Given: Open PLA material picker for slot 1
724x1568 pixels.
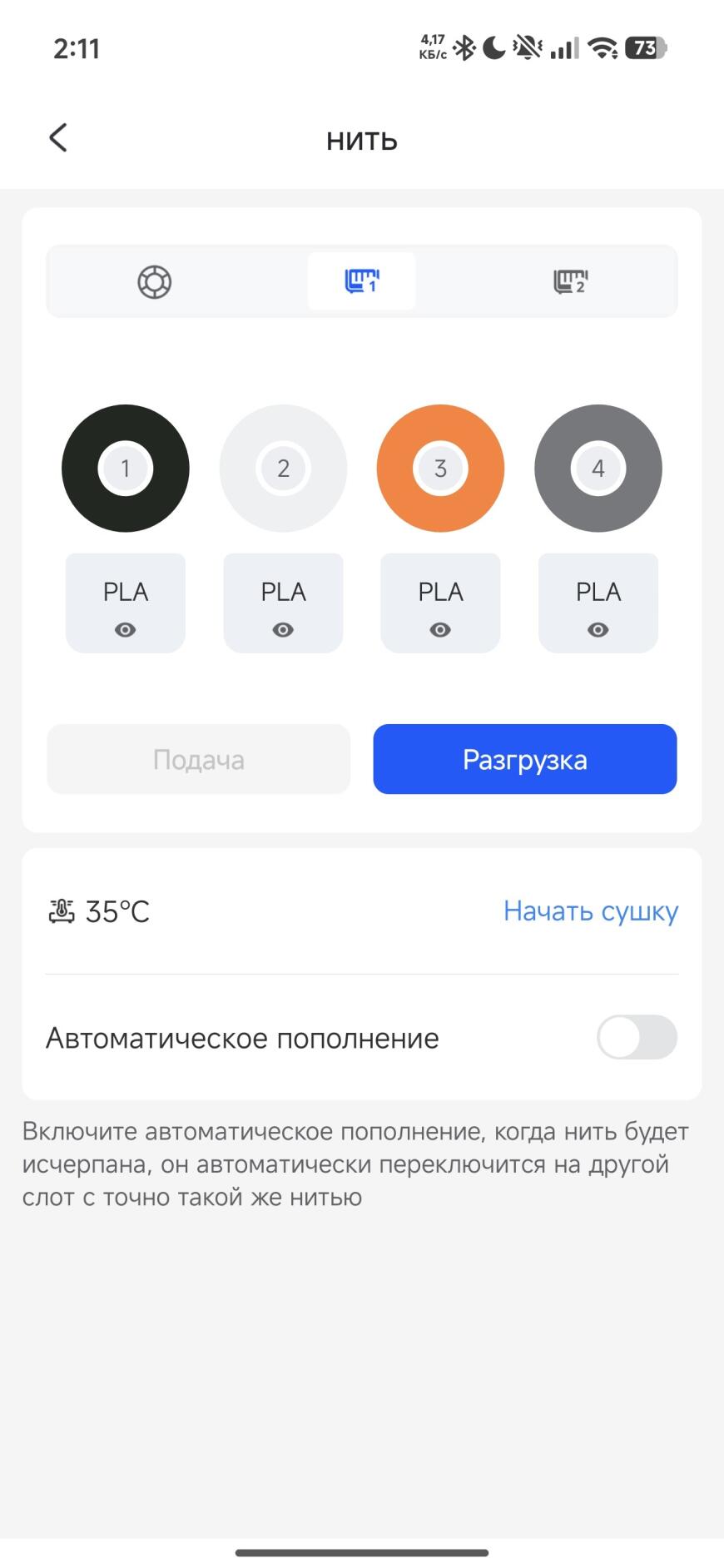Looking at the screenshot, I should (x=125, y=591).
